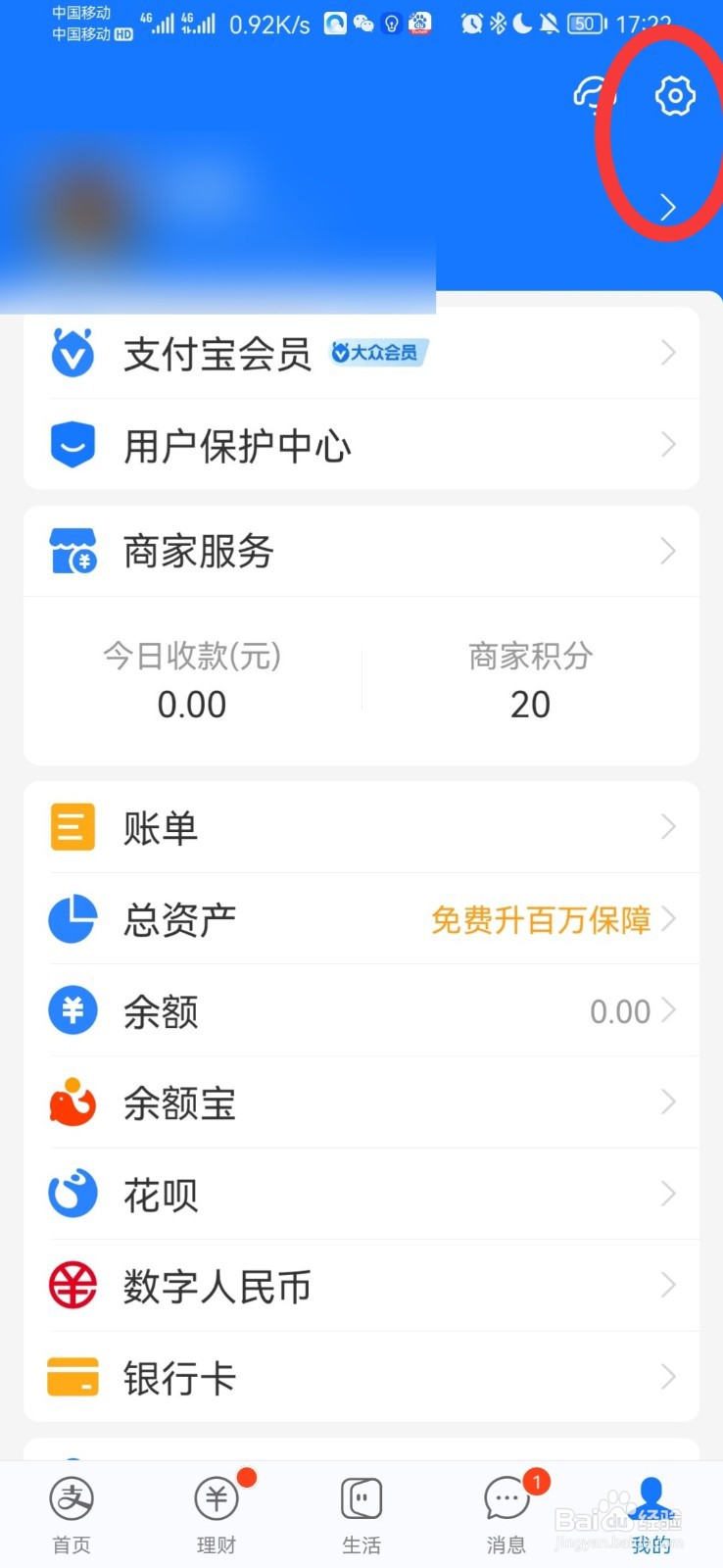
Task: Switch to 首页 tab
Action: pos(72,1514)
